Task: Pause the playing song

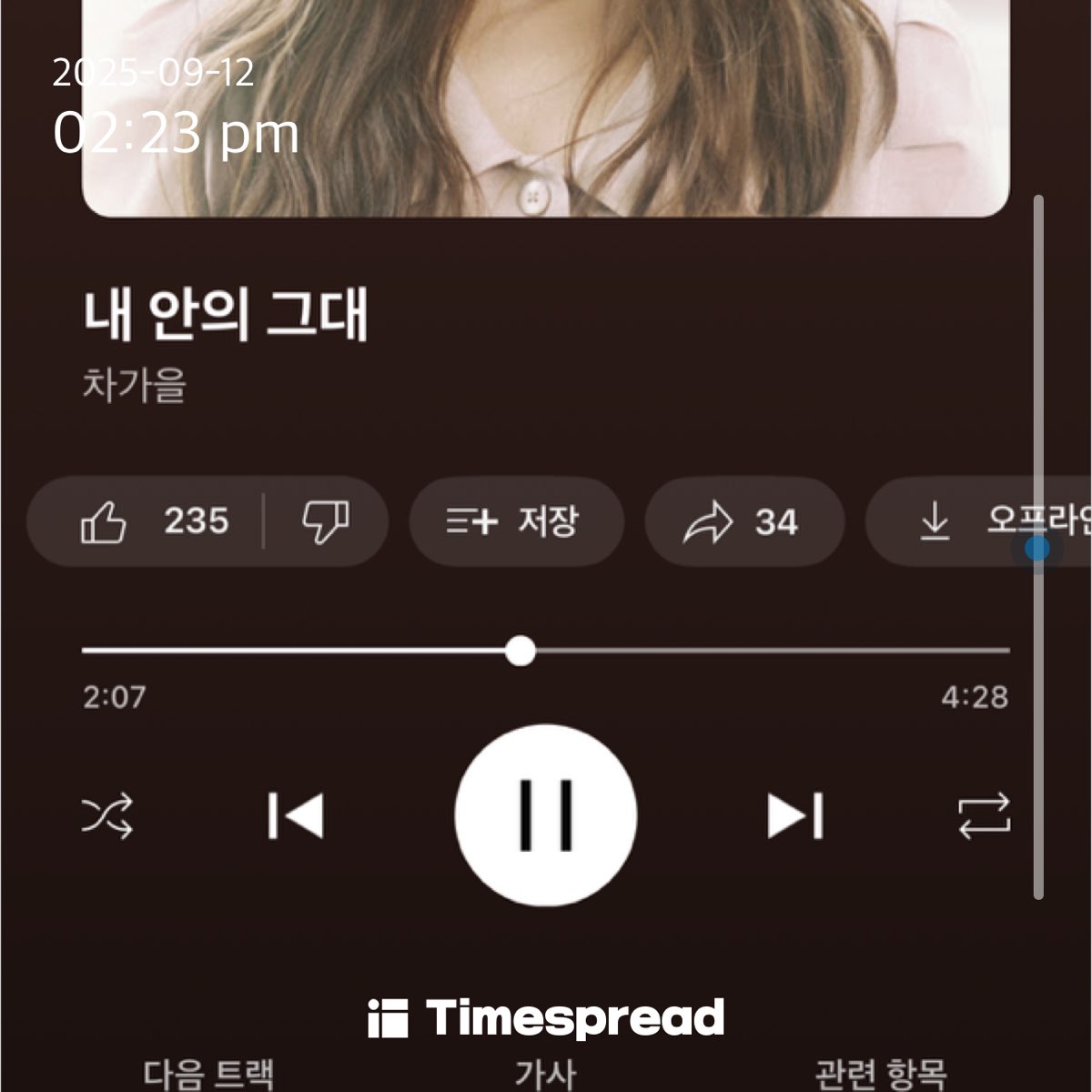Action: tap(546, 815)
